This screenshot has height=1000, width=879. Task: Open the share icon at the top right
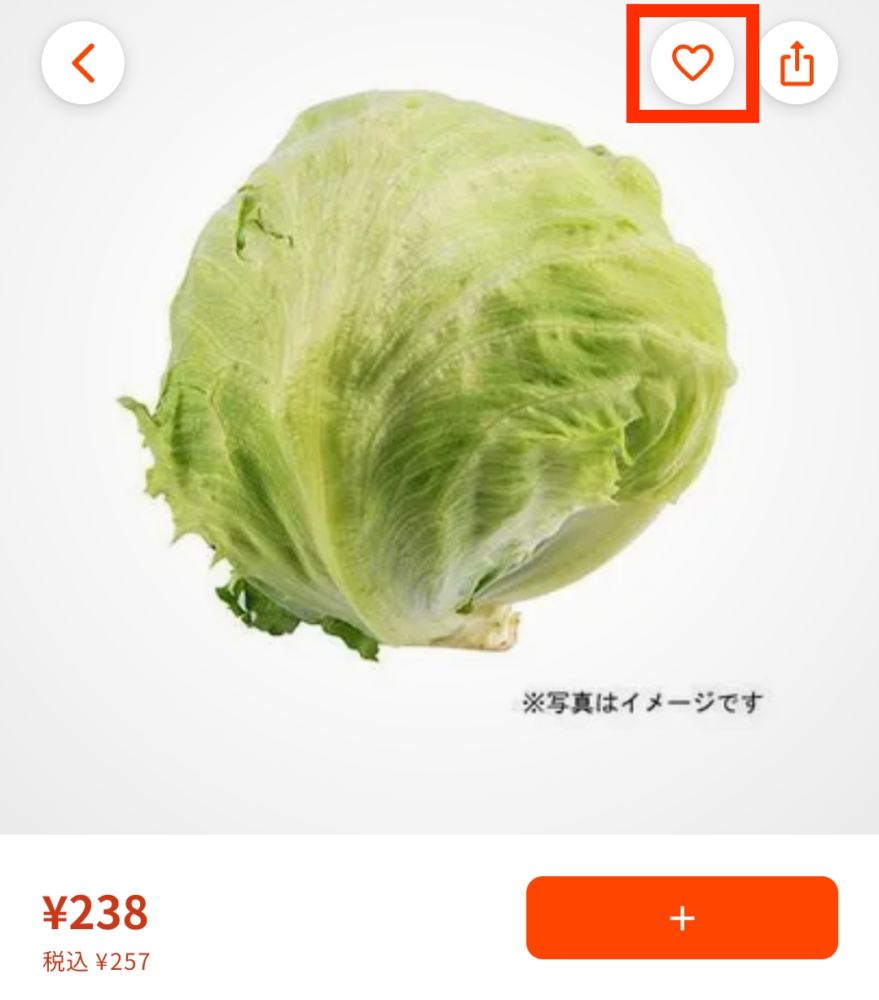800,62
